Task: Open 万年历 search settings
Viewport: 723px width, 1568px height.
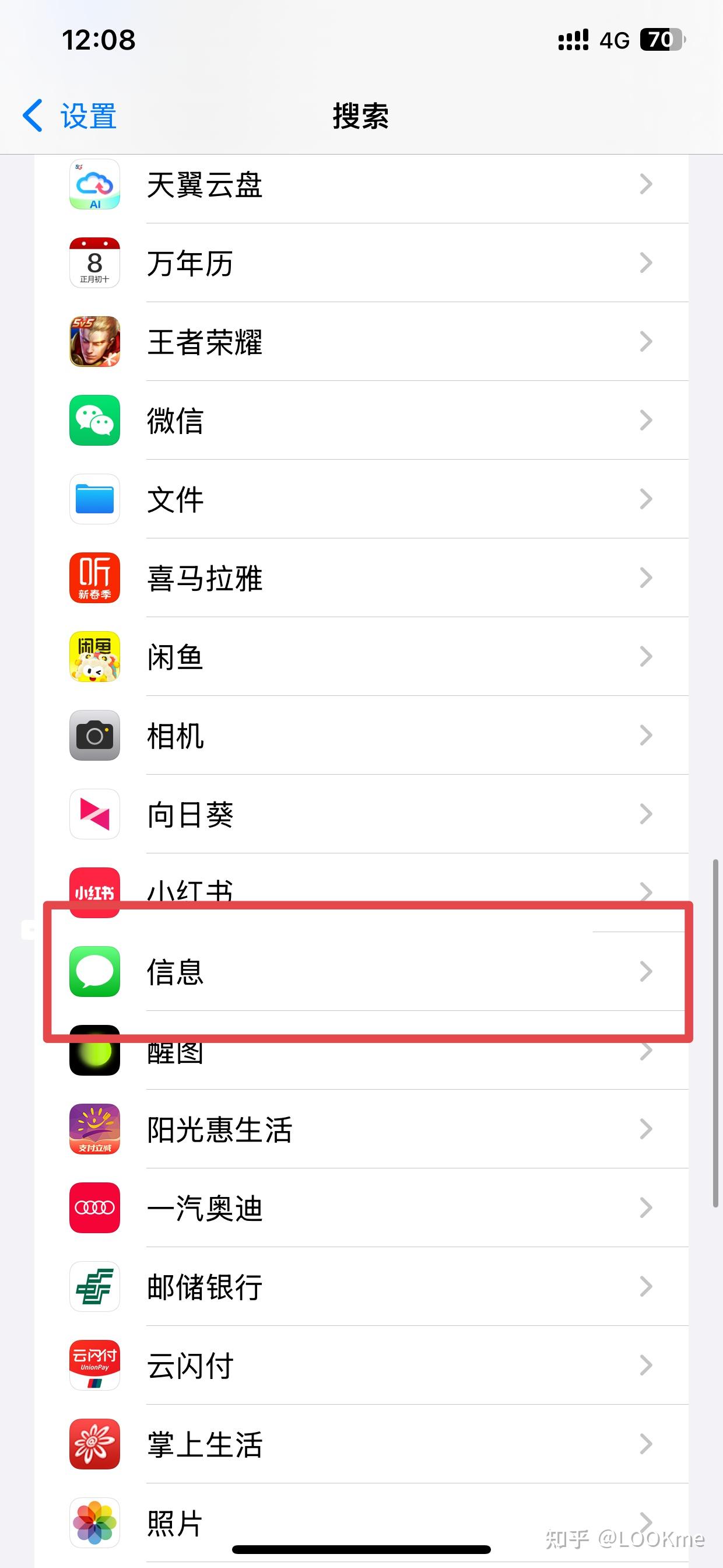Action: 361,263
